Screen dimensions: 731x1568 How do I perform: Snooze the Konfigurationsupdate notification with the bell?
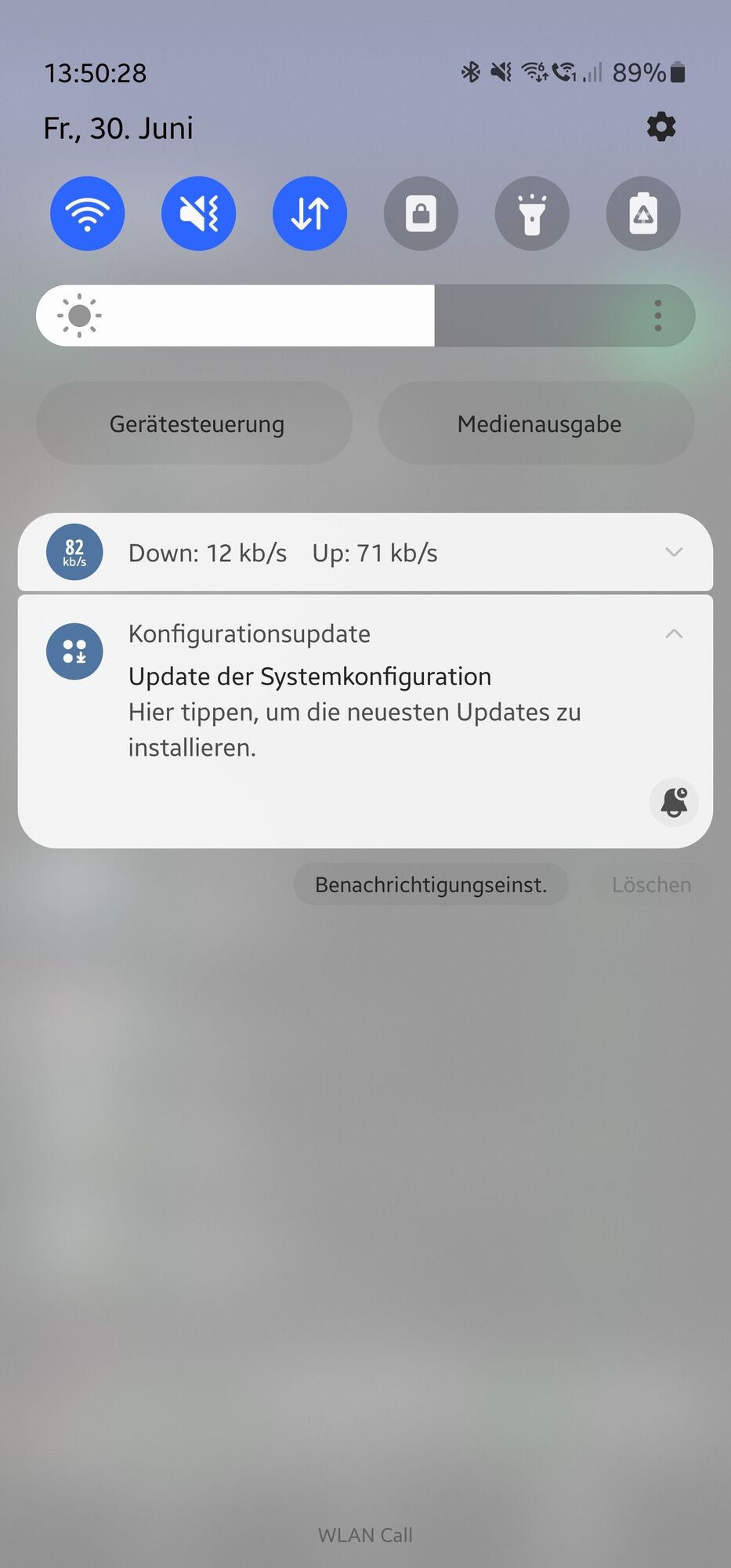(x=673, y=801)
